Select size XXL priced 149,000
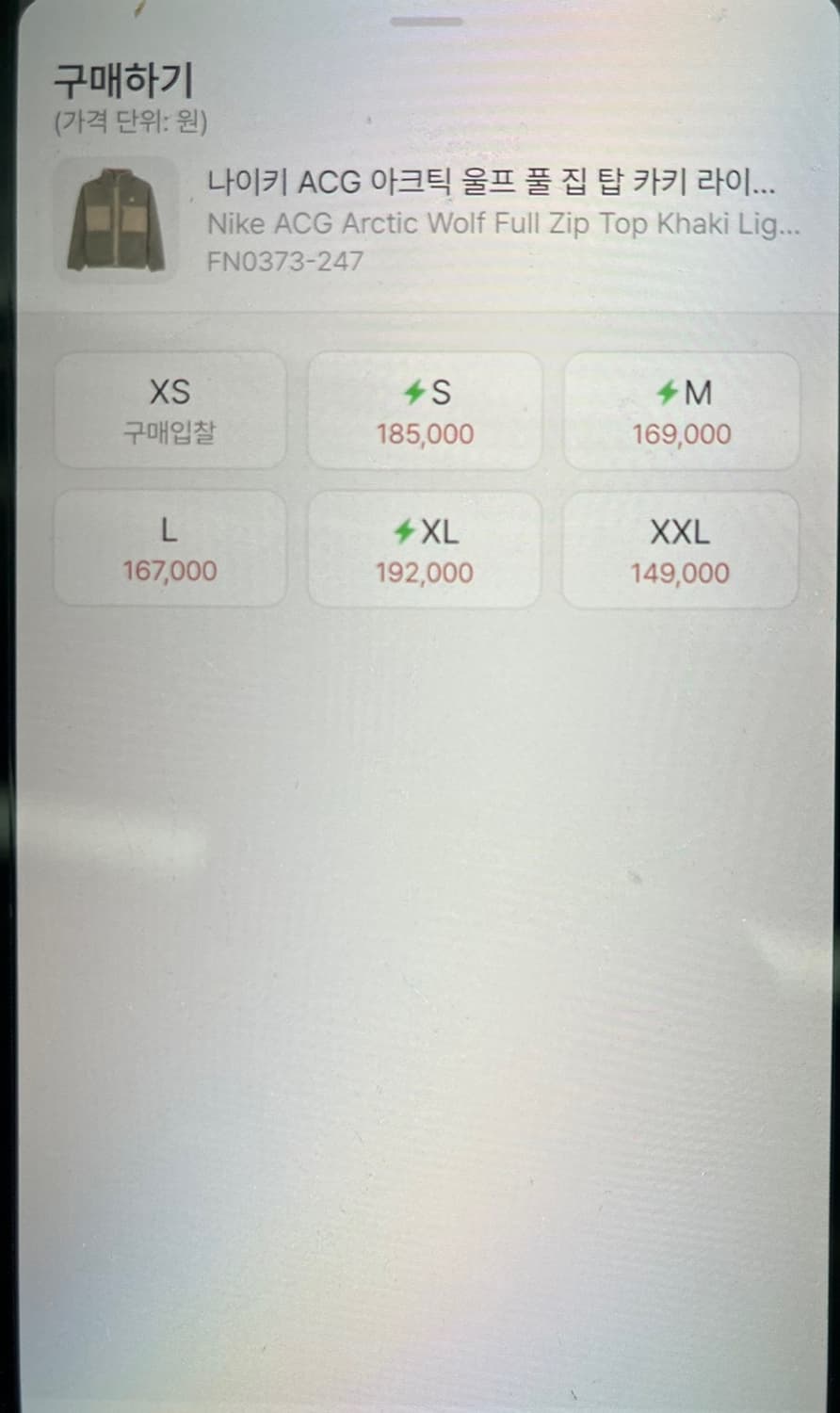 coord(680,550)
